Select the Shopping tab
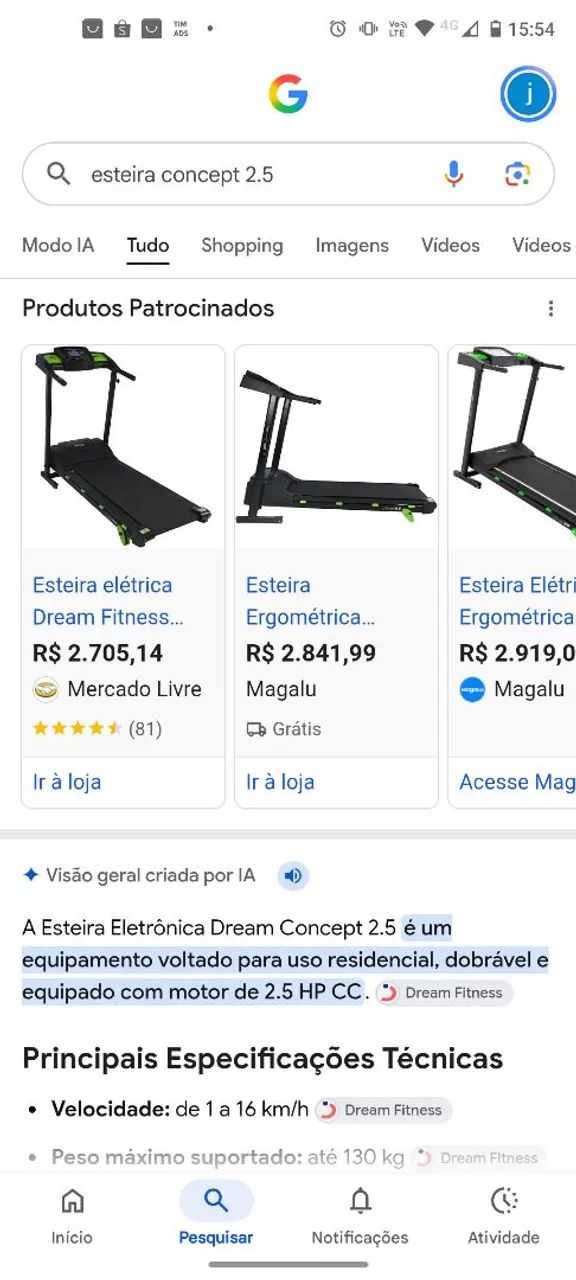The image size is (576, 1280). click(x=242, y=245)
